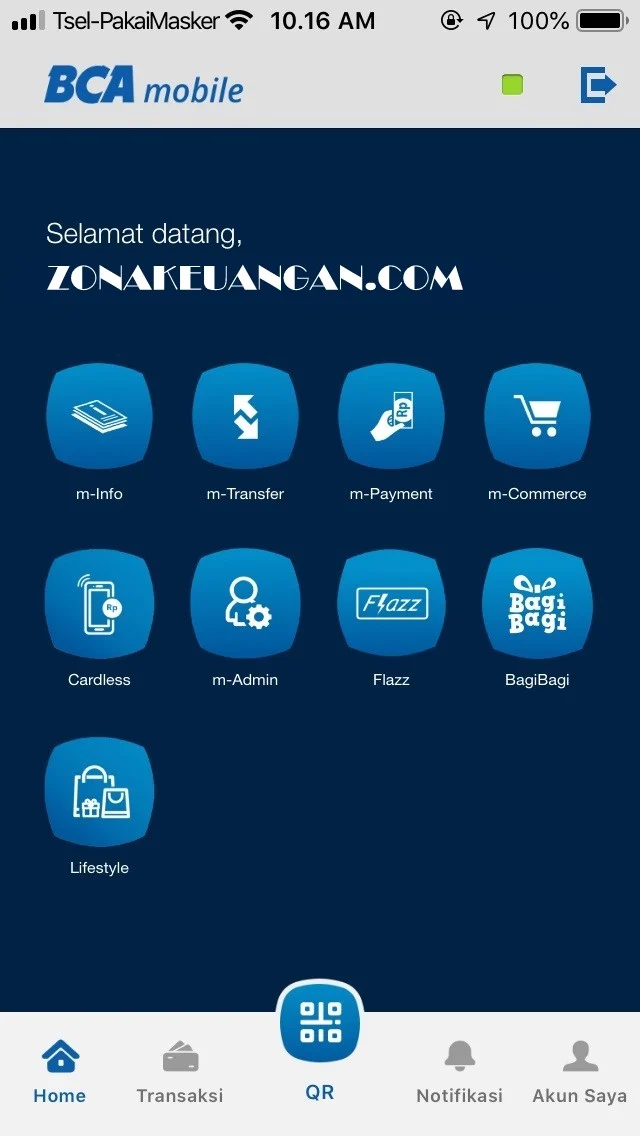Viewport: 640px width, 1136px height.
Task: Open Cardless withdrawal
Action: [99, 603]
